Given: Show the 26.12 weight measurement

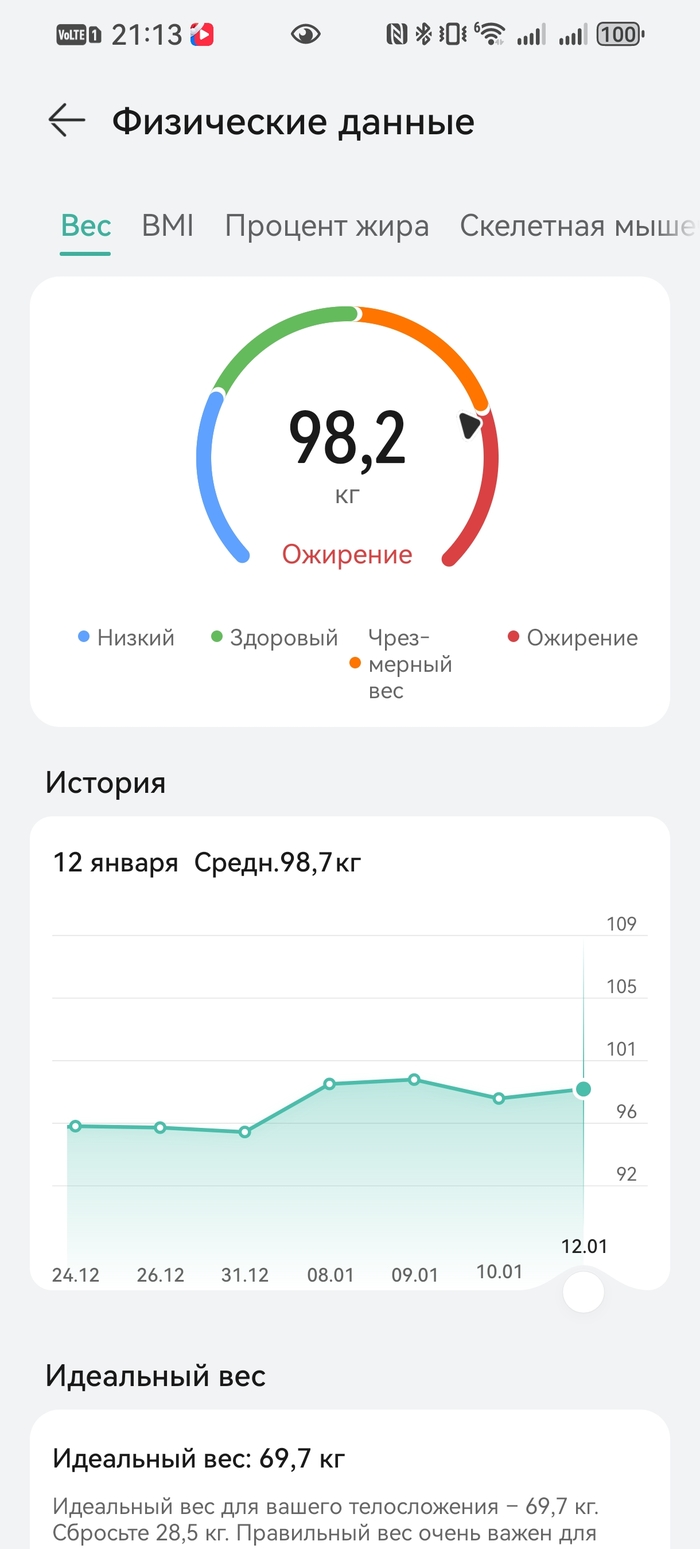Looking at the screenshot, I should pos(160,1128).
